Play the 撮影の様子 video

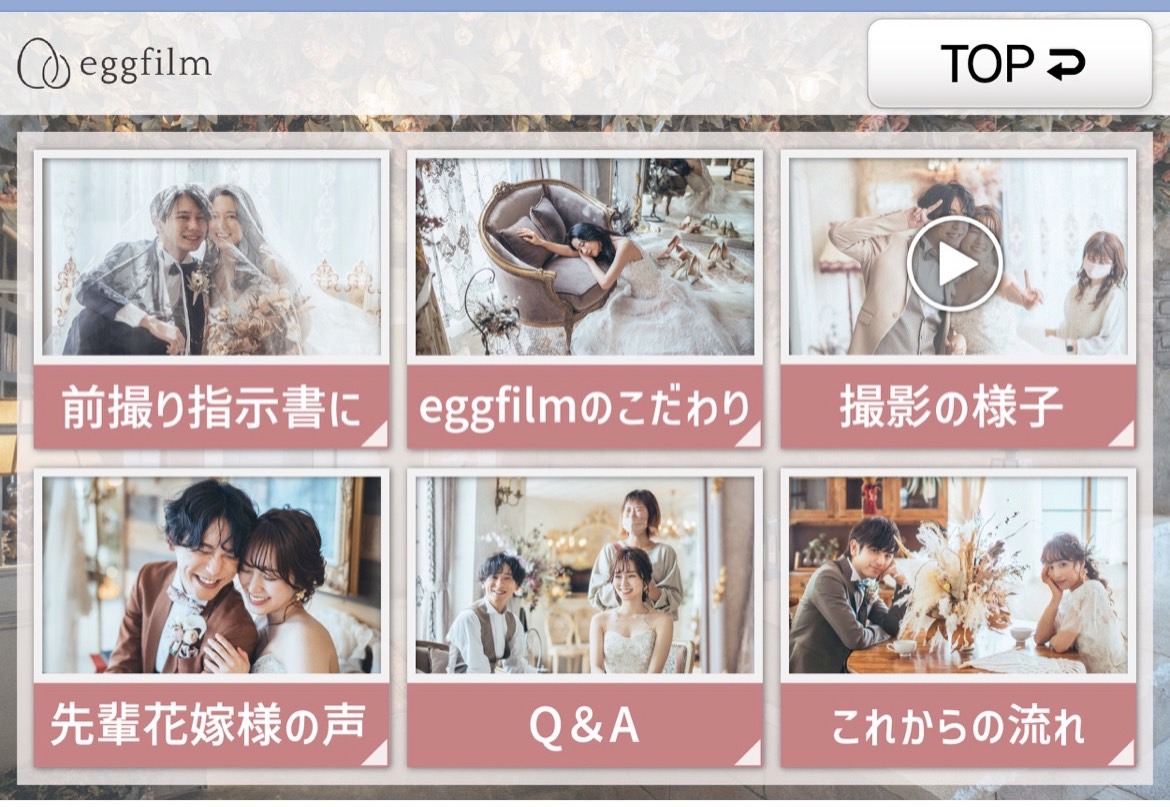coord(955,264)
